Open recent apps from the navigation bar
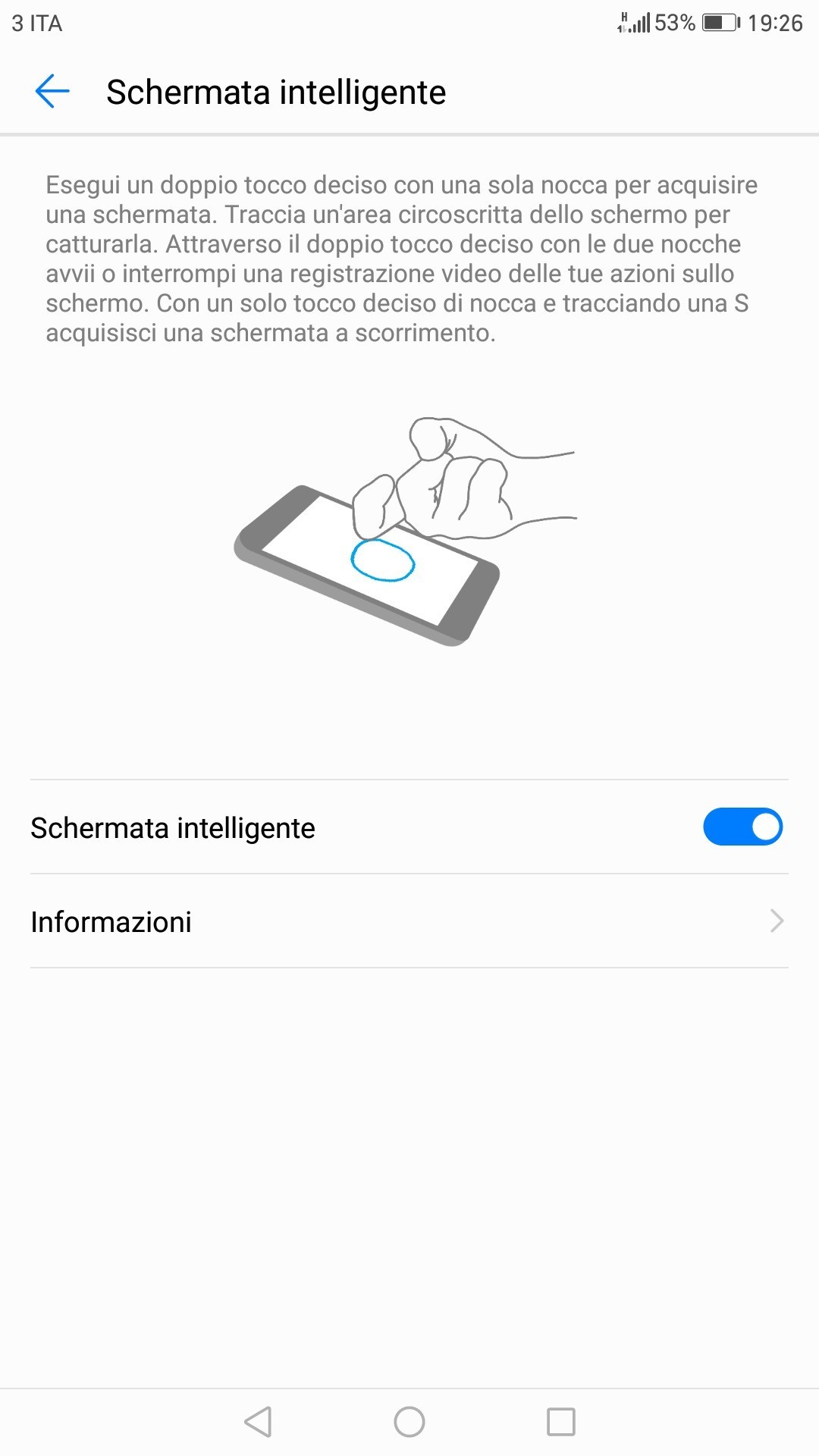Screen dimensions: 819x1456 click(560, 1422)
